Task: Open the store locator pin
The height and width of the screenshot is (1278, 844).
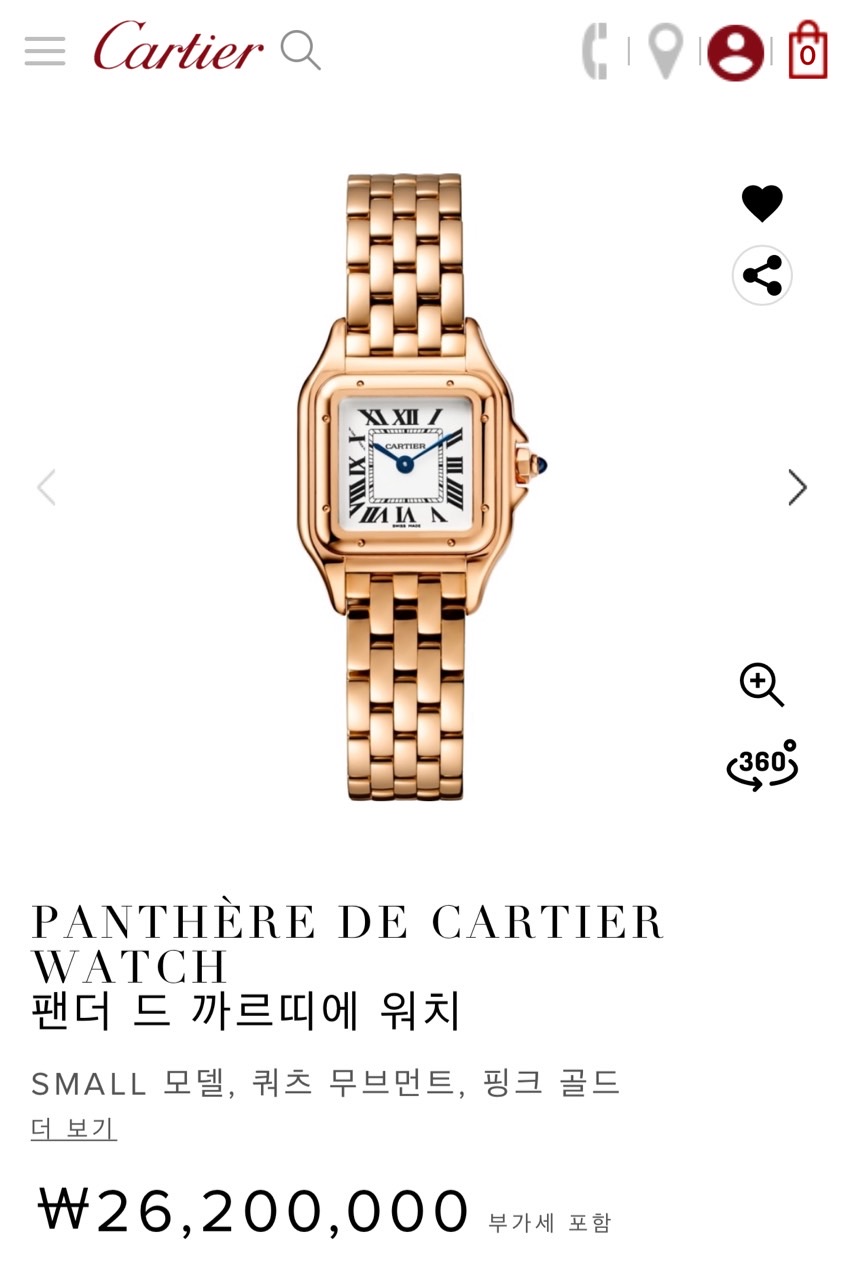Action: [x=665, y=51]
